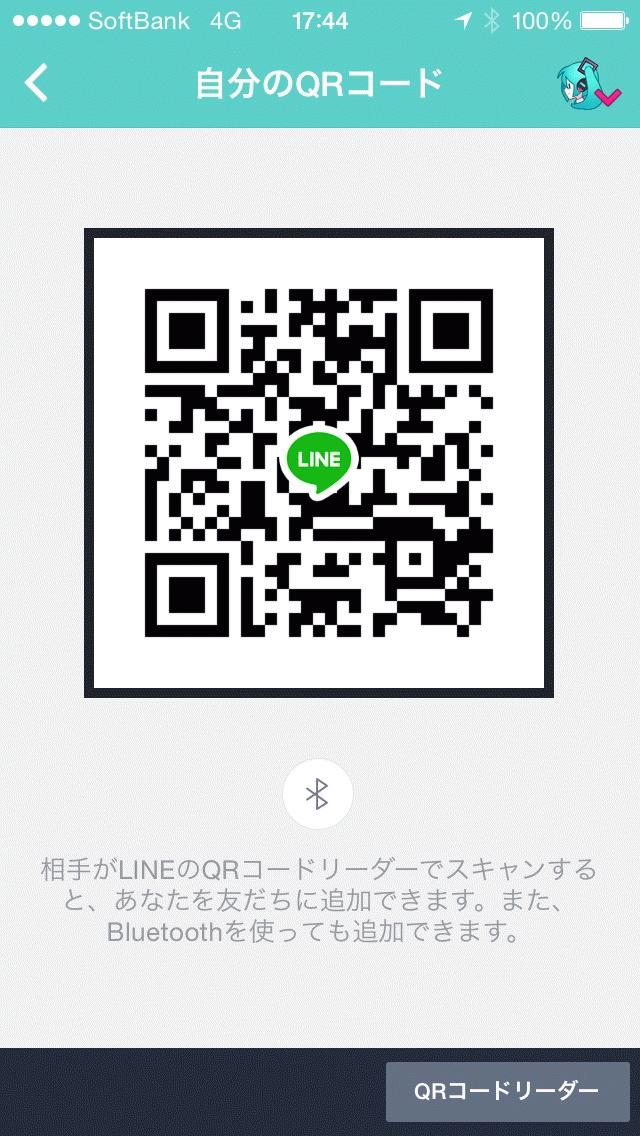This screenshot has width=640, height=1136.
Task: Tap the character icon in the header
Action: [x=588, y=85]
